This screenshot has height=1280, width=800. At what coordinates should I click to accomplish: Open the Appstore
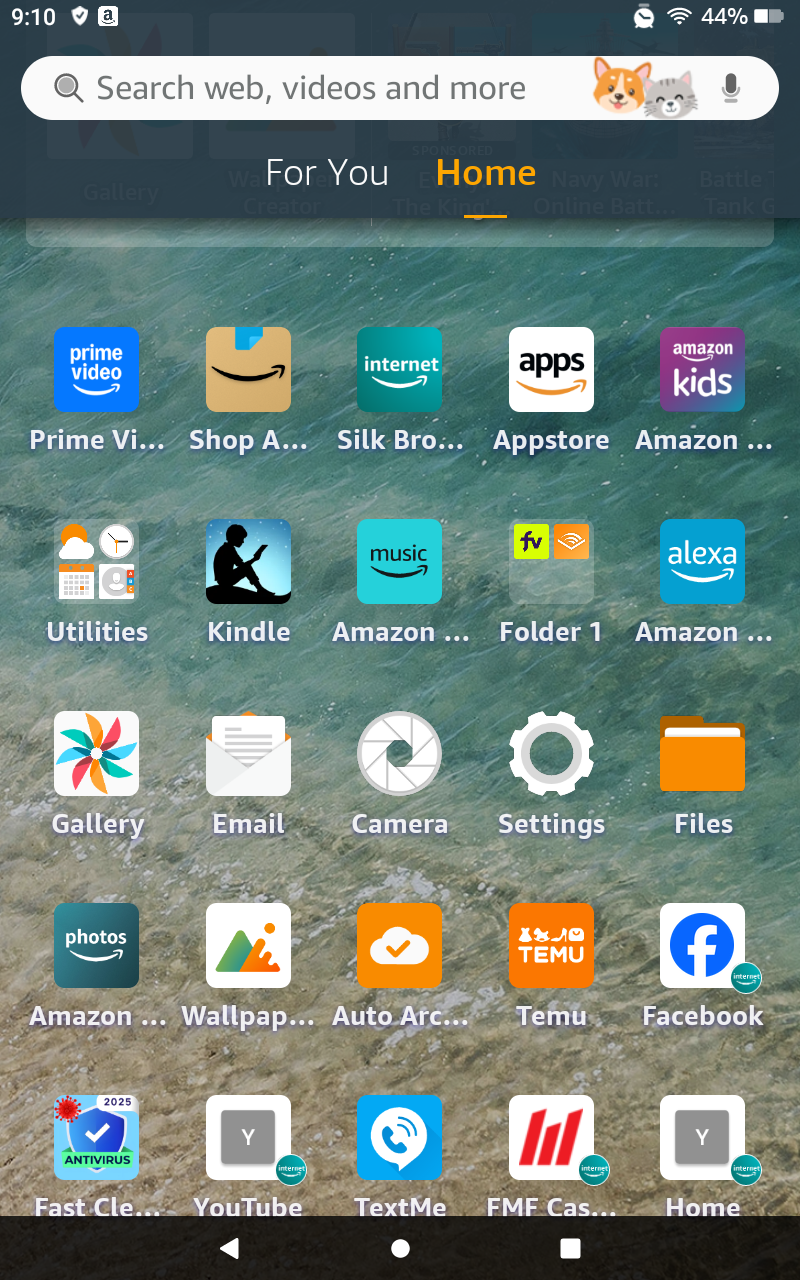[x=551, y=370]
